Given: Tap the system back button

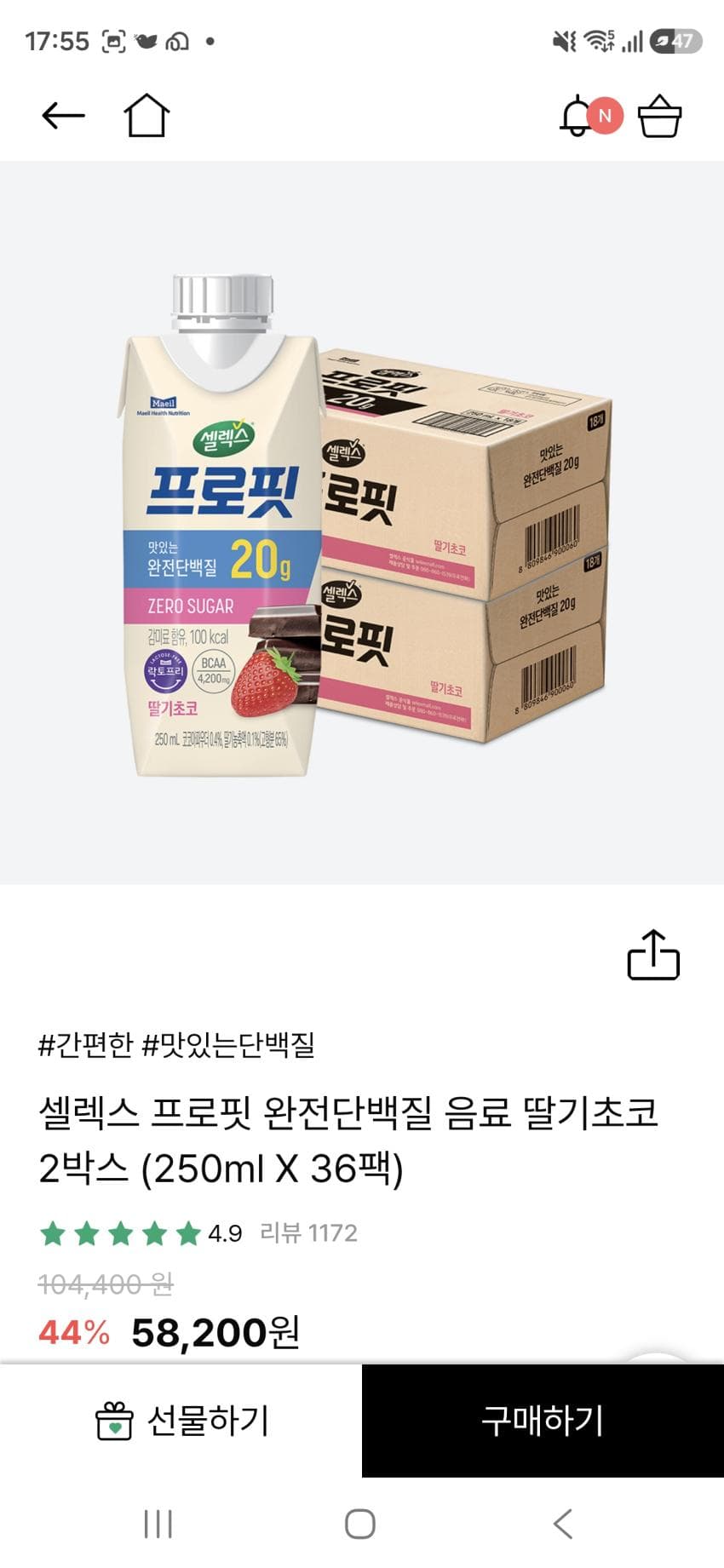Looking at the screenshot, I should (x=563, y=1524).
